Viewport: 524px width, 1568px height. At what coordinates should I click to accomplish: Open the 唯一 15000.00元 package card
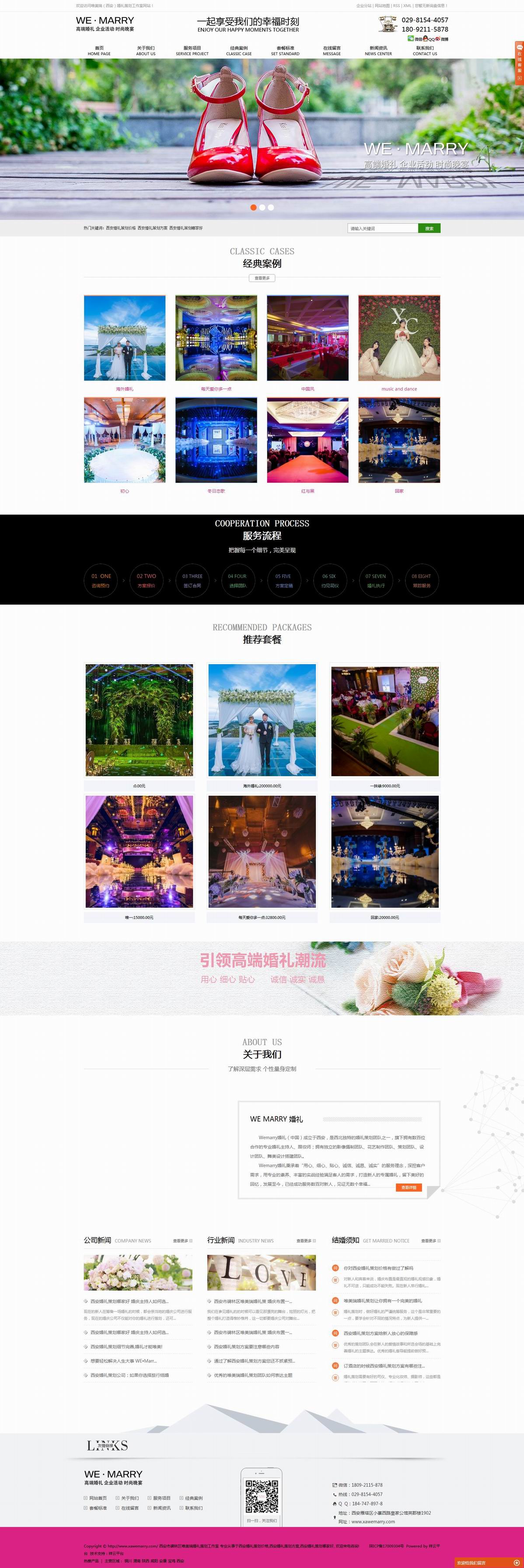click(140, 851)
